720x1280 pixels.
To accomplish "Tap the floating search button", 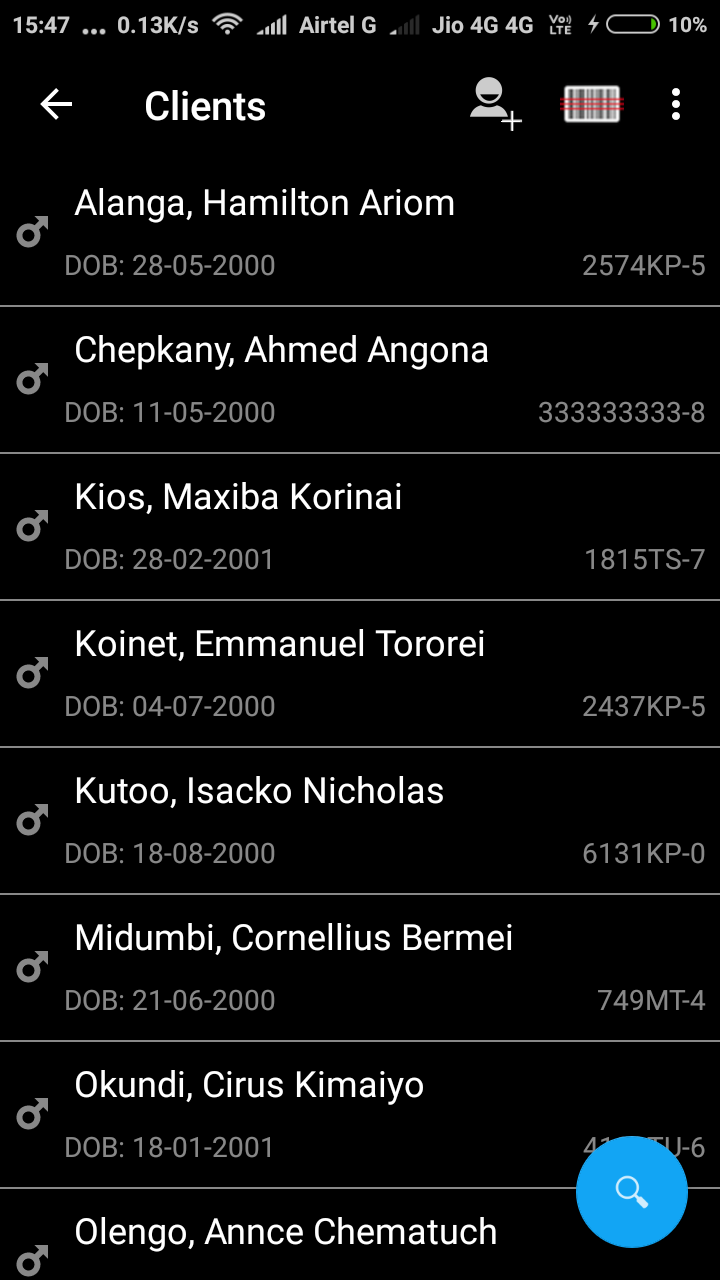I will pyautogui.click(x=632, y=1192).
